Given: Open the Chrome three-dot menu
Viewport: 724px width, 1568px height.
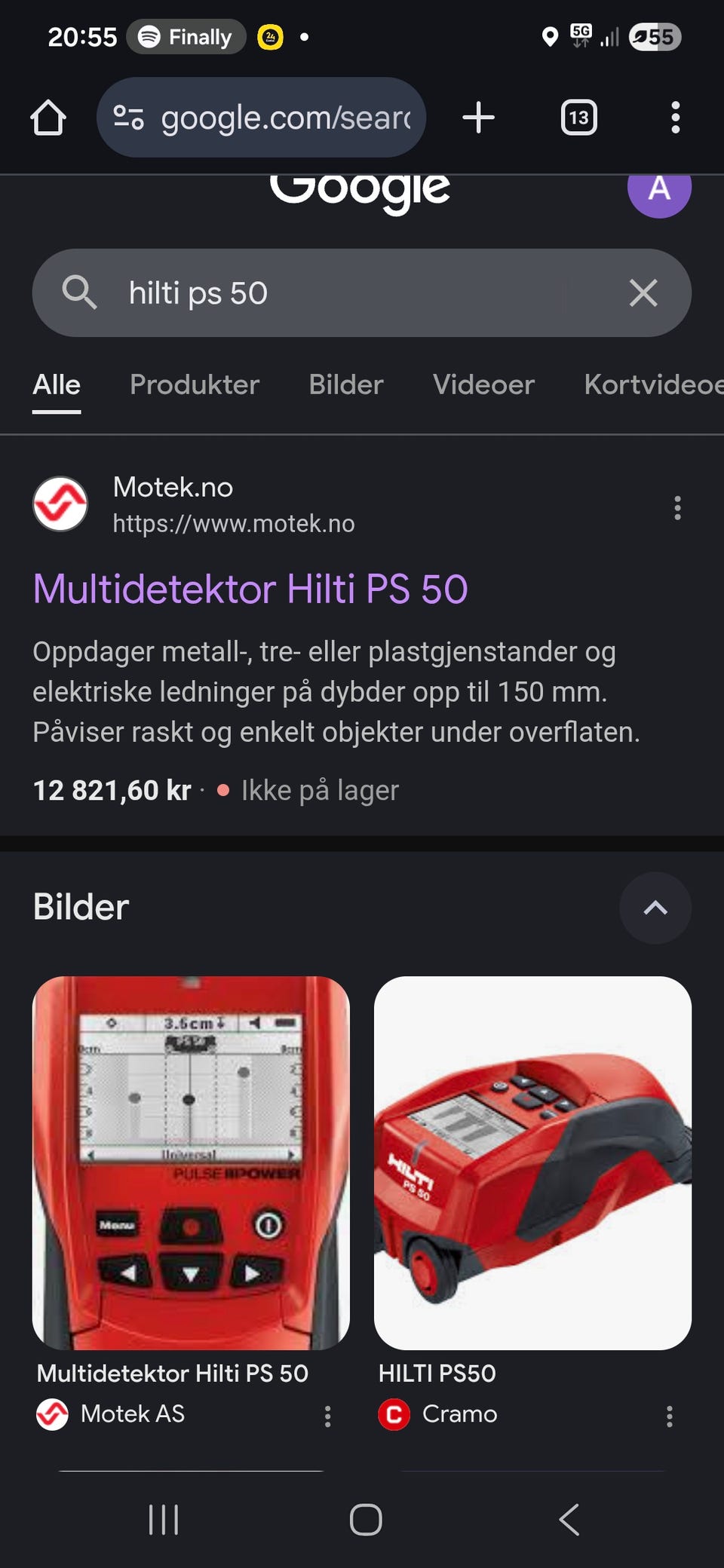Looking at the screenshot, I should [x=675, y=117].
